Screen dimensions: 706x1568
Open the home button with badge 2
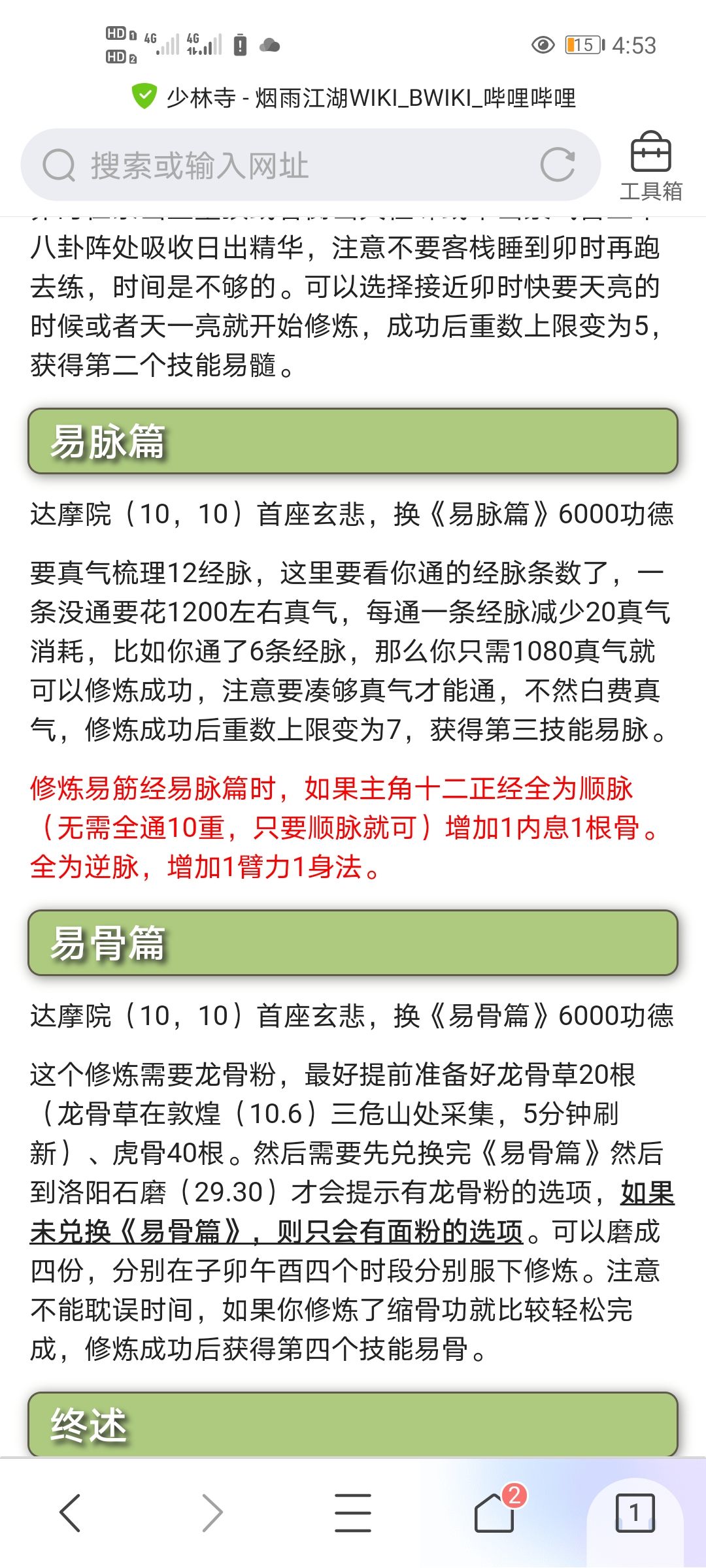click(495, 1512)
